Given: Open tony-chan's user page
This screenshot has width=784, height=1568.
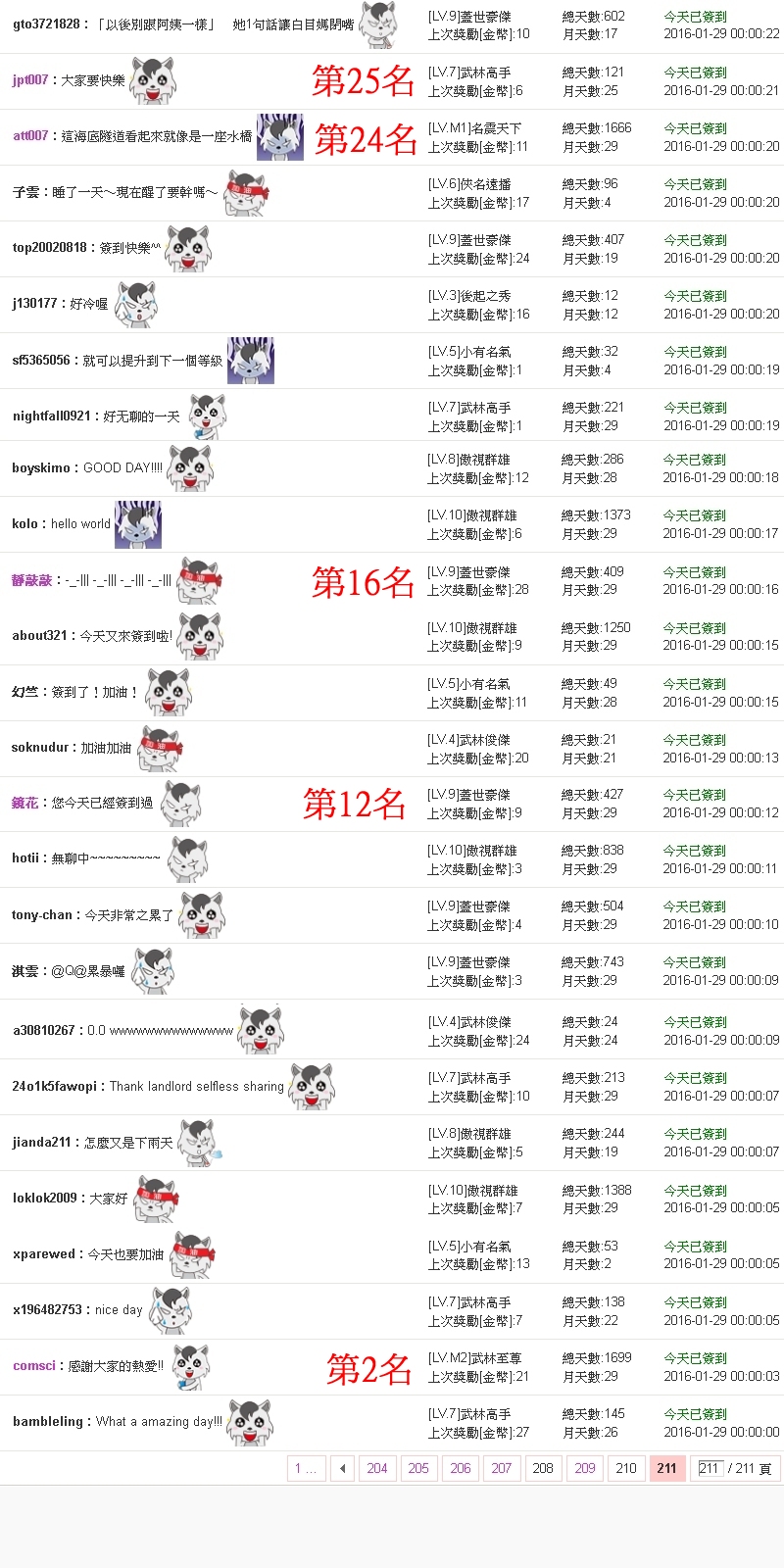Looking at the screenshot, I should 41,915.
